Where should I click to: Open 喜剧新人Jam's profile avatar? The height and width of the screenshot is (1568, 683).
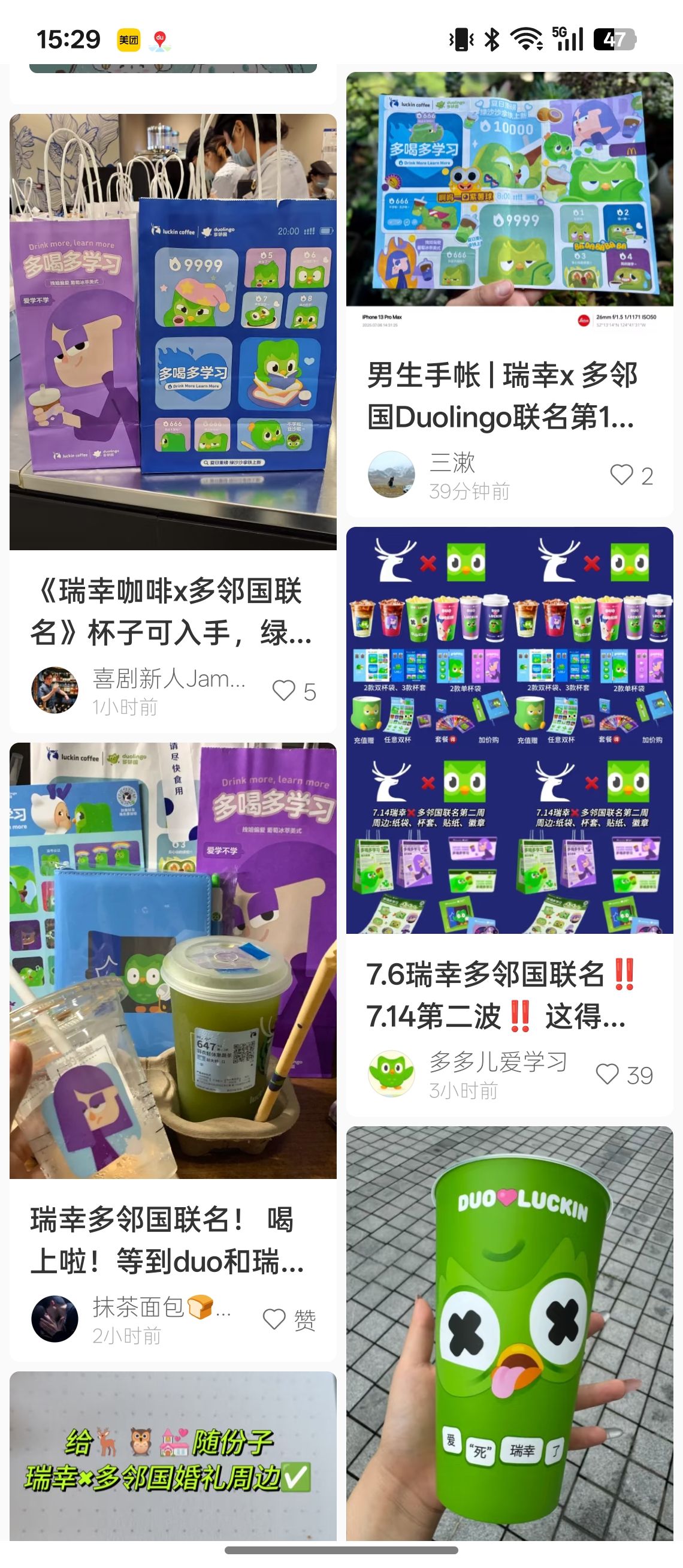click(55, 690)
